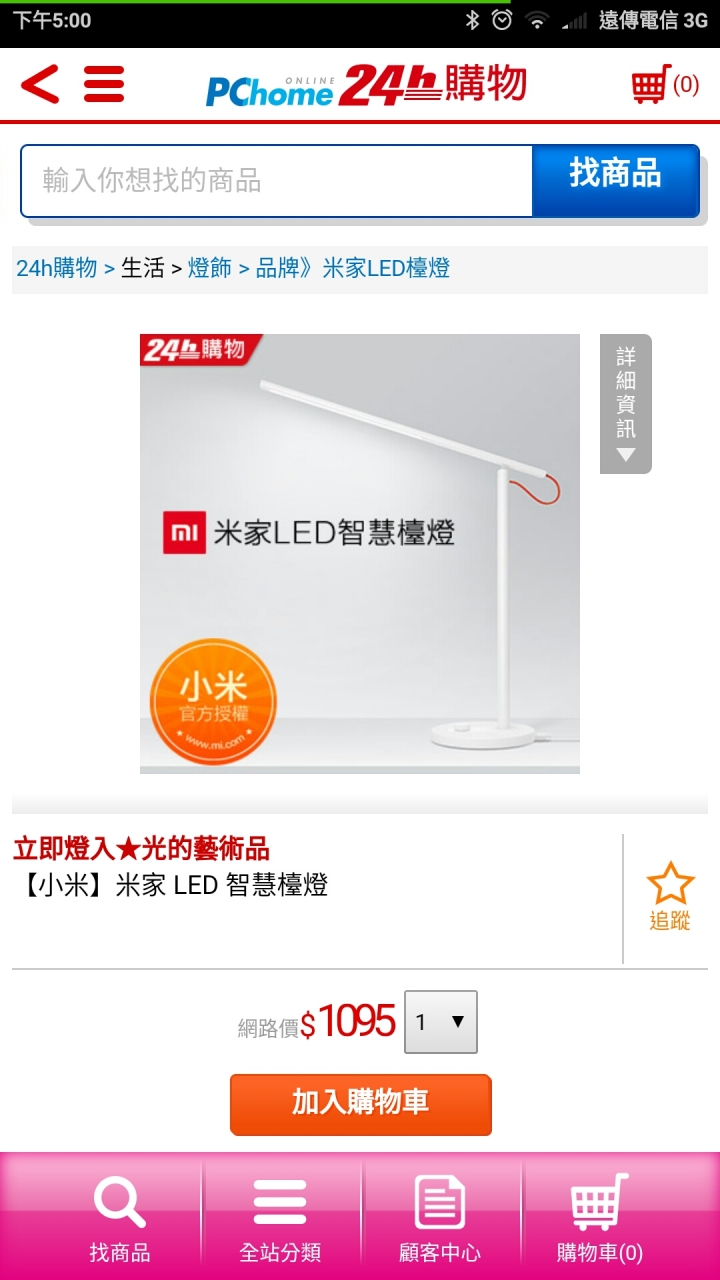720x1280 pixels.
Task: Open the 24h購物 breadcrumb link
Action: [x=56, y=268]
